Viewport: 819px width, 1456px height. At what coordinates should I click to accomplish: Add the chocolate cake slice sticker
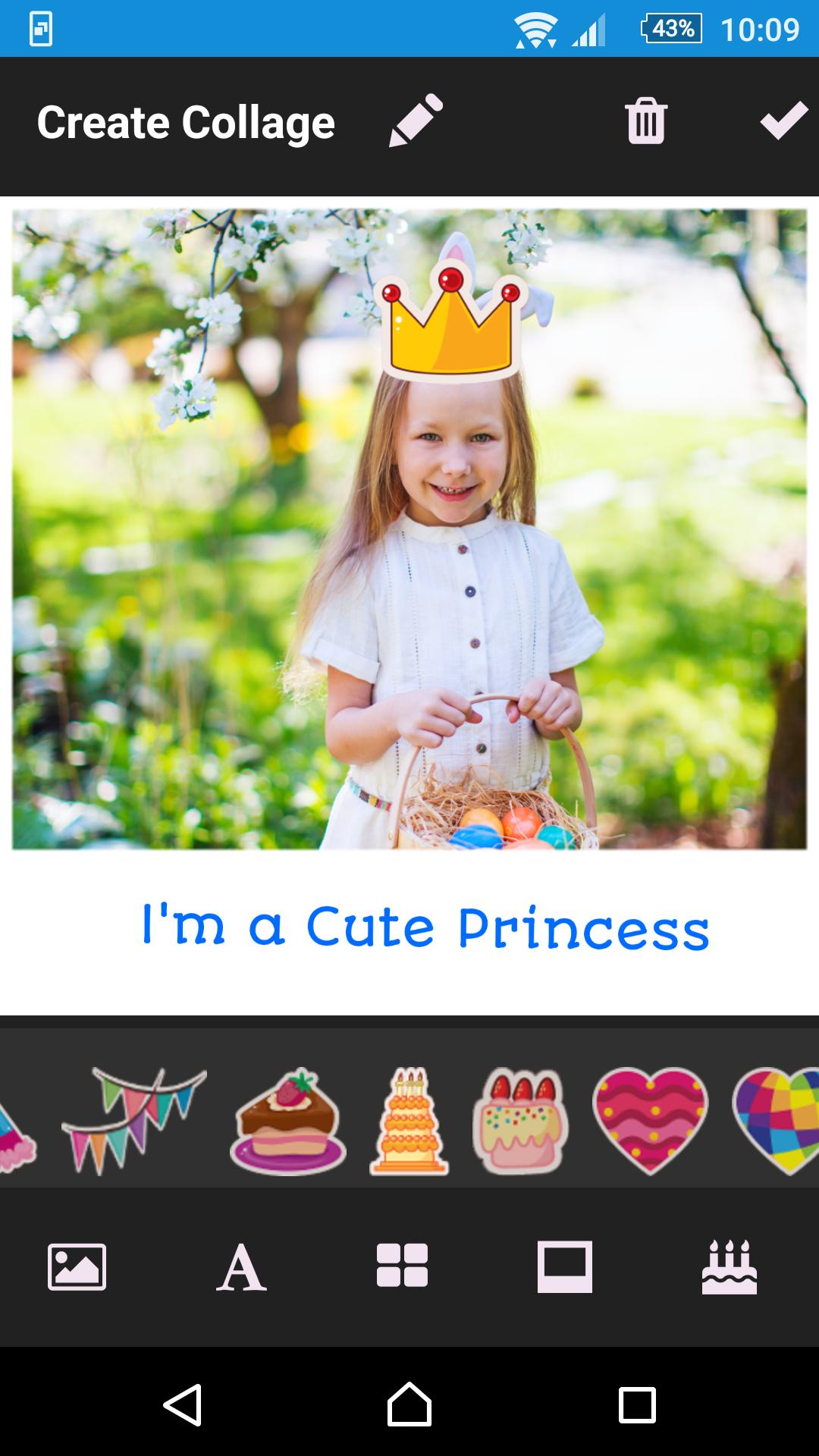tap(288, 1122)
